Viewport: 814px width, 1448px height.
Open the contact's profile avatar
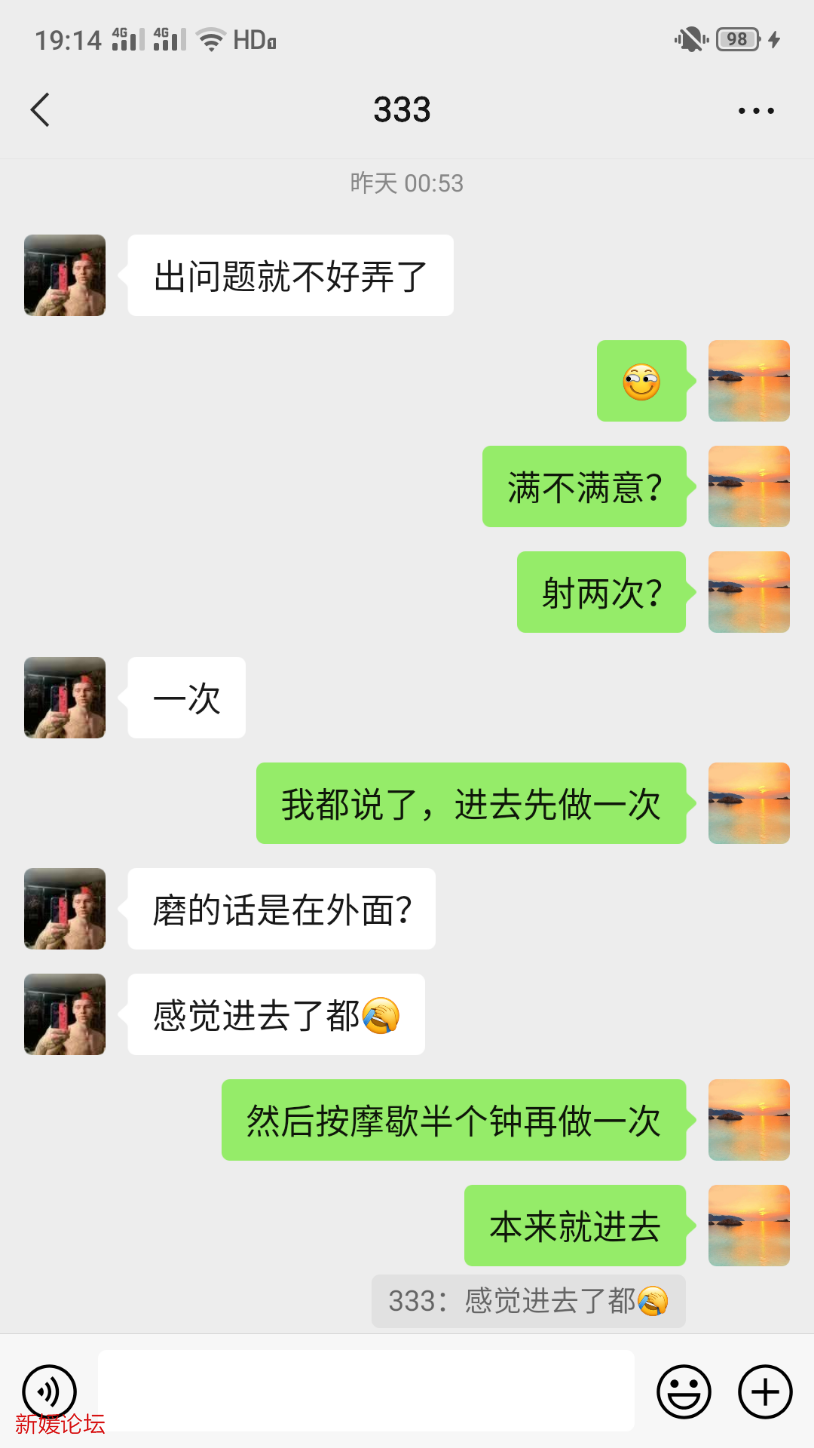click(x=64, y=275)
